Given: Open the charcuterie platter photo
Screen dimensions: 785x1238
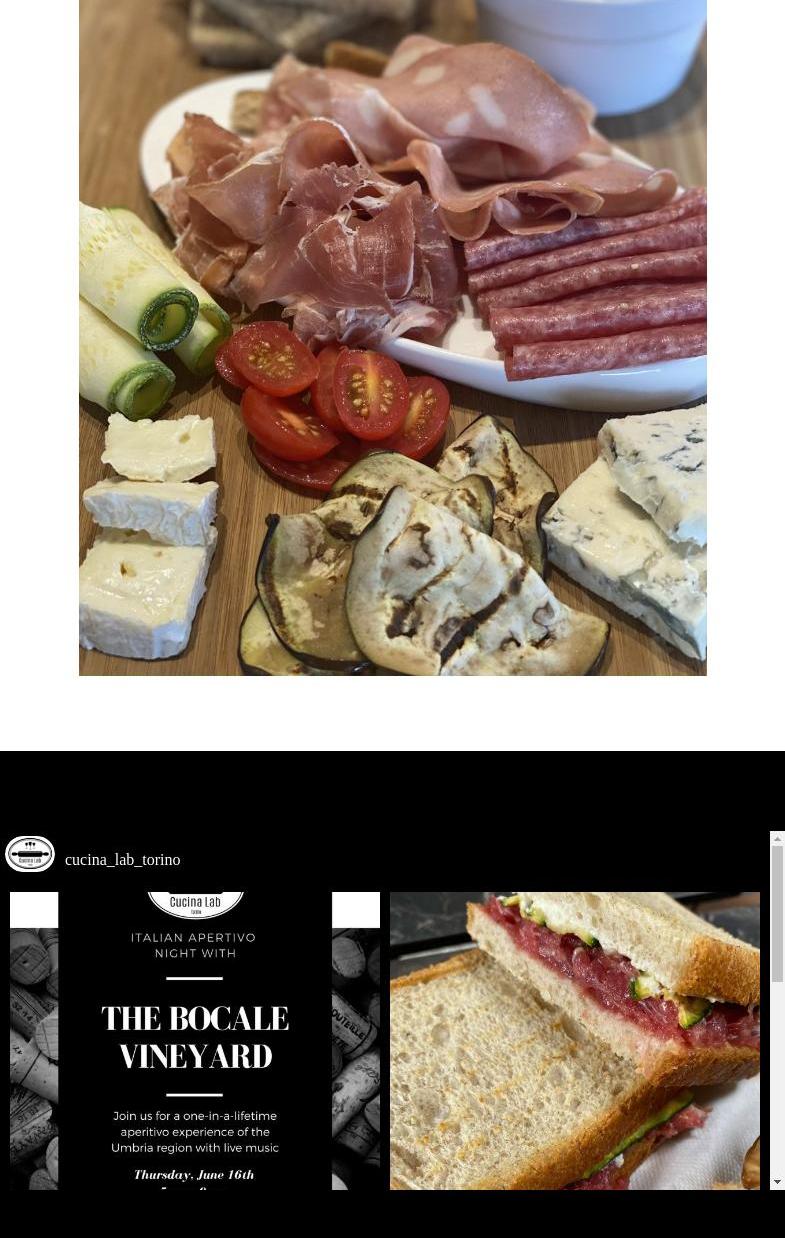Looking at the screenshot, I should click(393, 337).
